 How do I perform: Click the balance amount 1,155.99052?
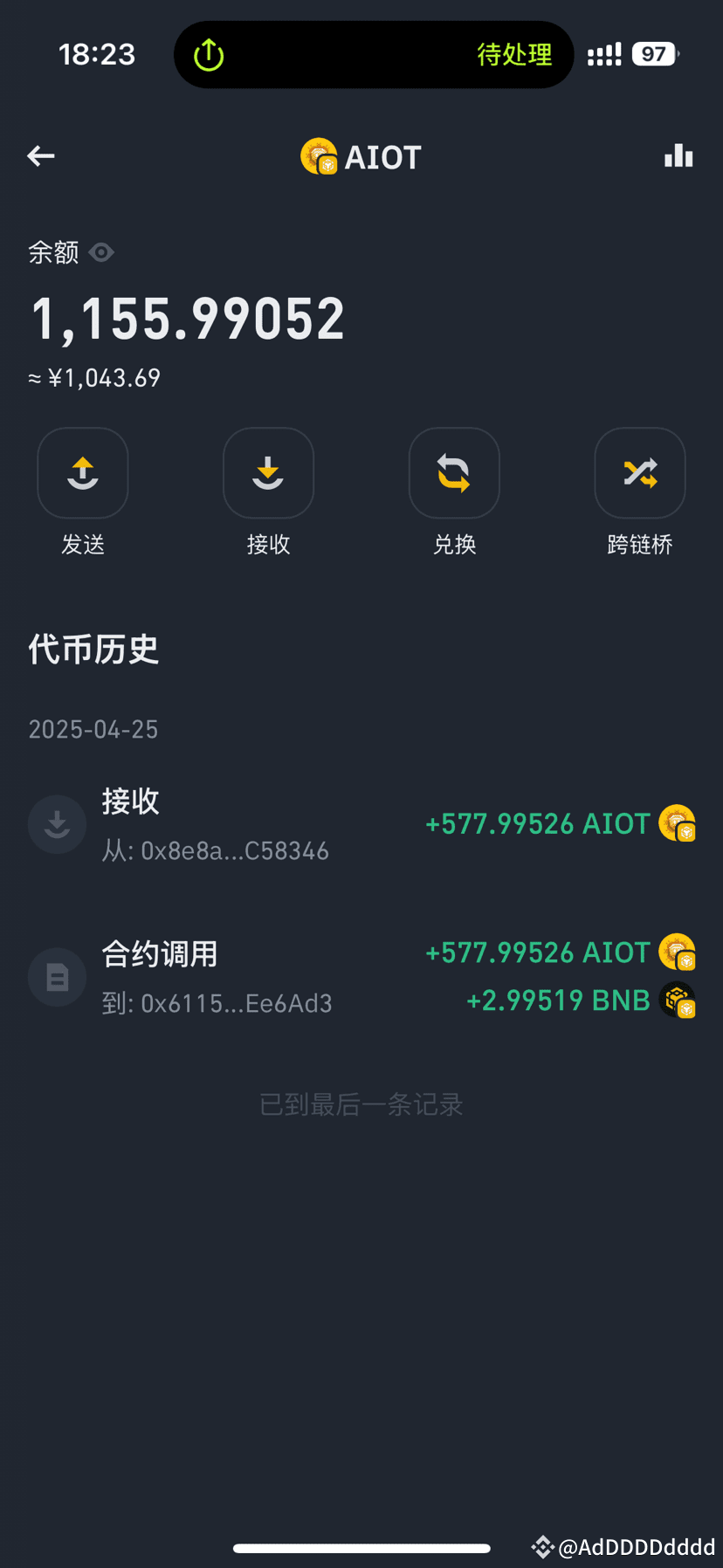click(x=187, y=317)
